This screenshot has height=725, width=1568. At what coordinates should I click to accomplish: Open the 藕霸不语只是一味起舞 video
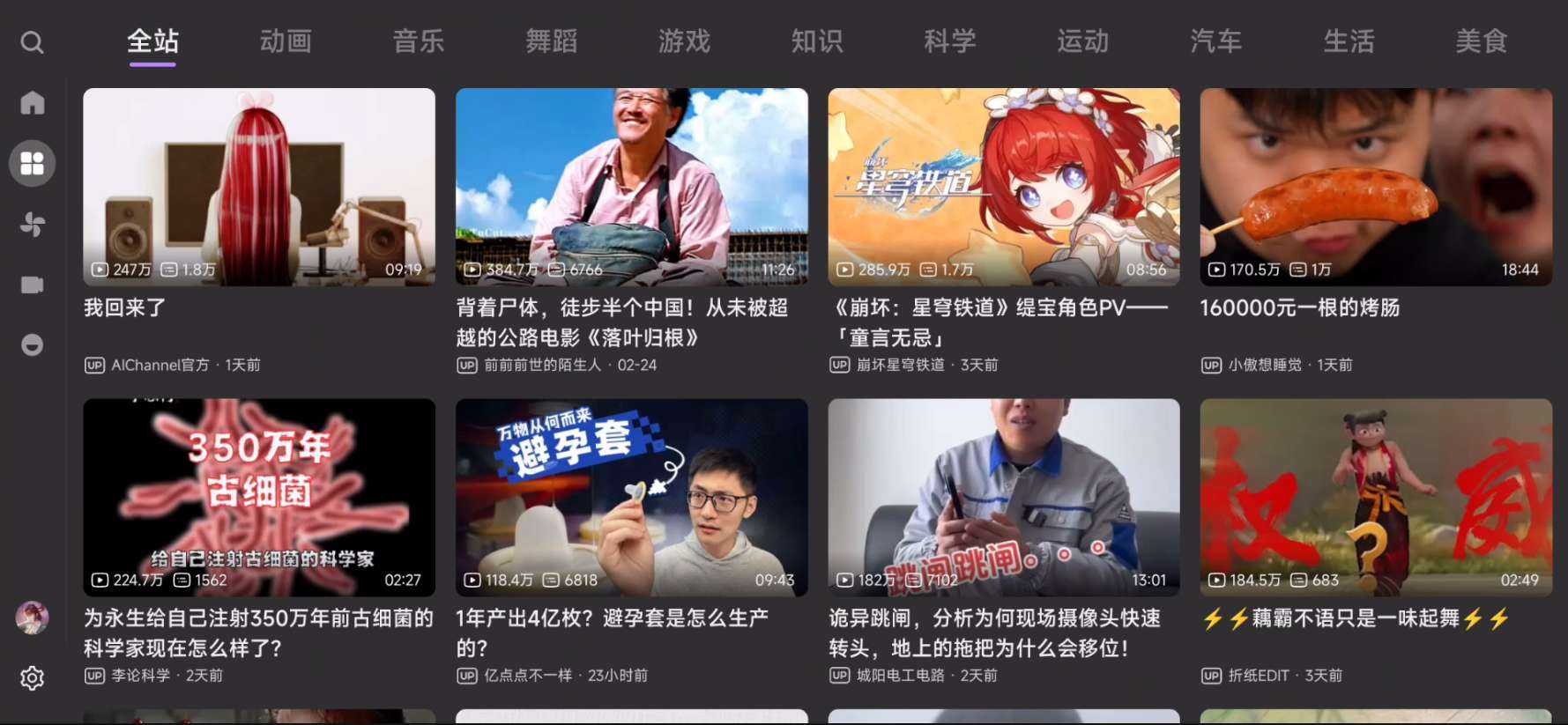click(x=1376, y=498)
